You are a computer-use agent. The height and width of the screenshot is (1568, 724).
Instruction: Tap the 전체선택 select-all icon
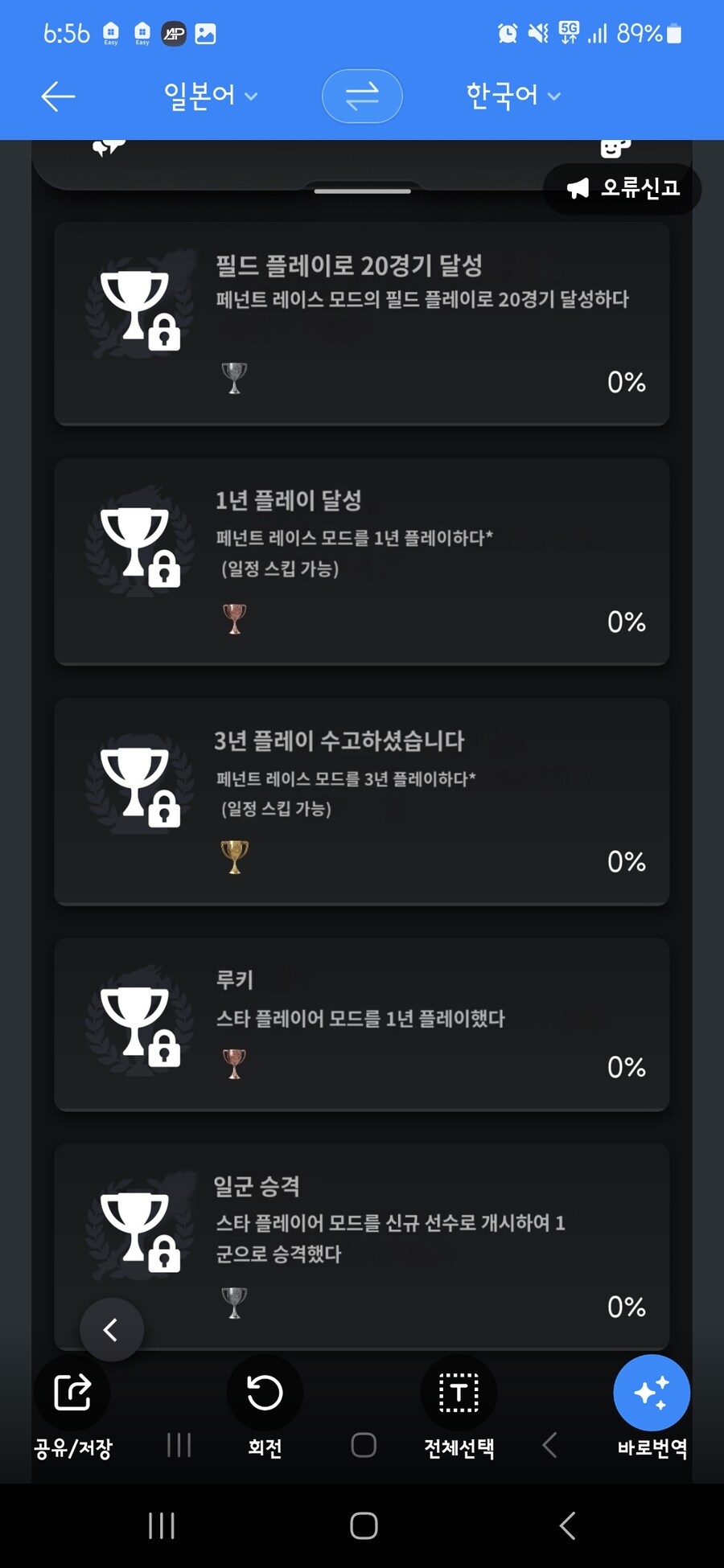click(458, 1393)
